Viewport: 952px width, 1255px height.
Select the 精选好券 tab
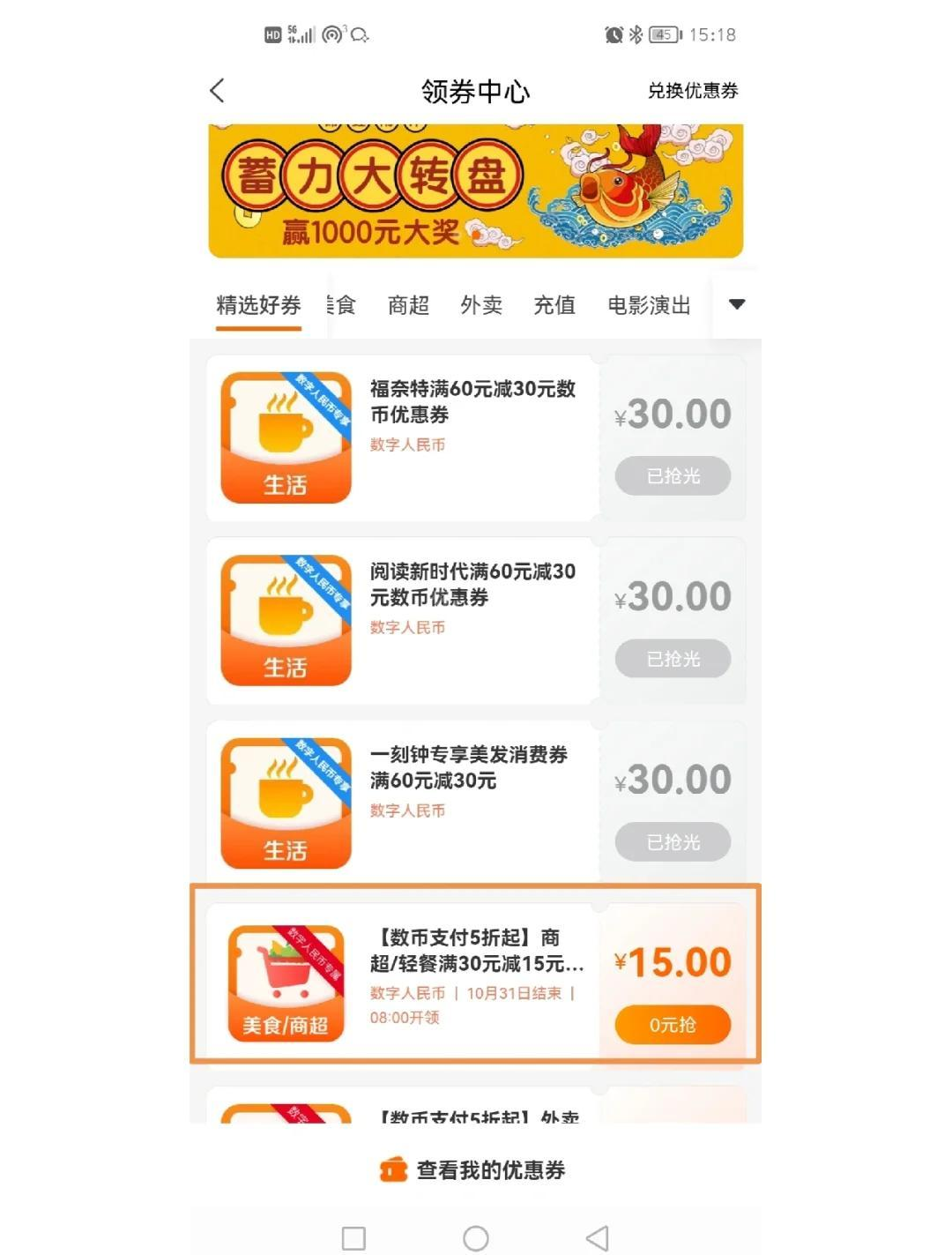pos(258,305)
